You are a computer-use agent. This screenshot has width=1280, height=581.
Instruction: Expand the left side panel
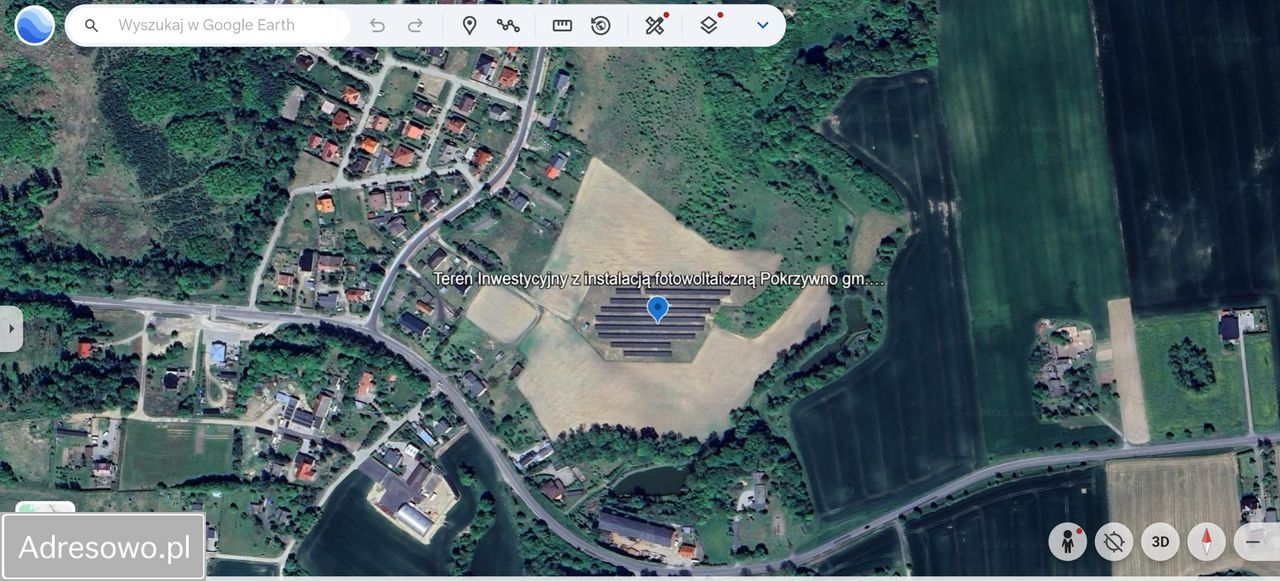(11, 328)
